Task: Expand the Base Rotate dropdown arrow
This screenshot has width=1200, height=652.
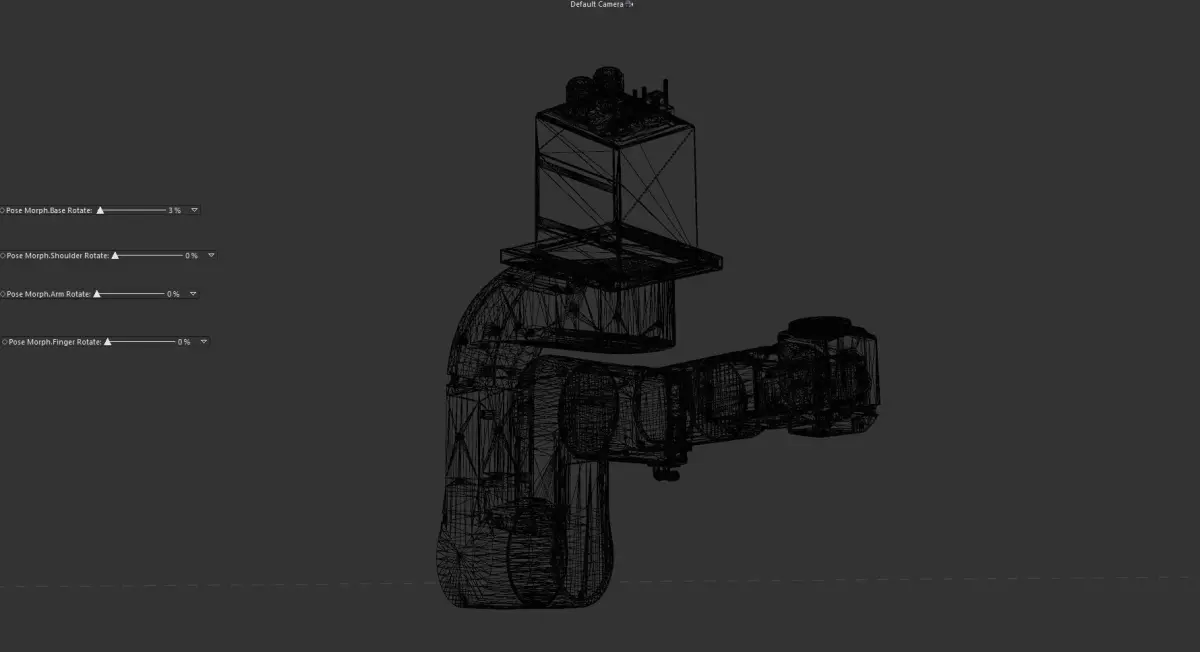Action: pos(194,210)
